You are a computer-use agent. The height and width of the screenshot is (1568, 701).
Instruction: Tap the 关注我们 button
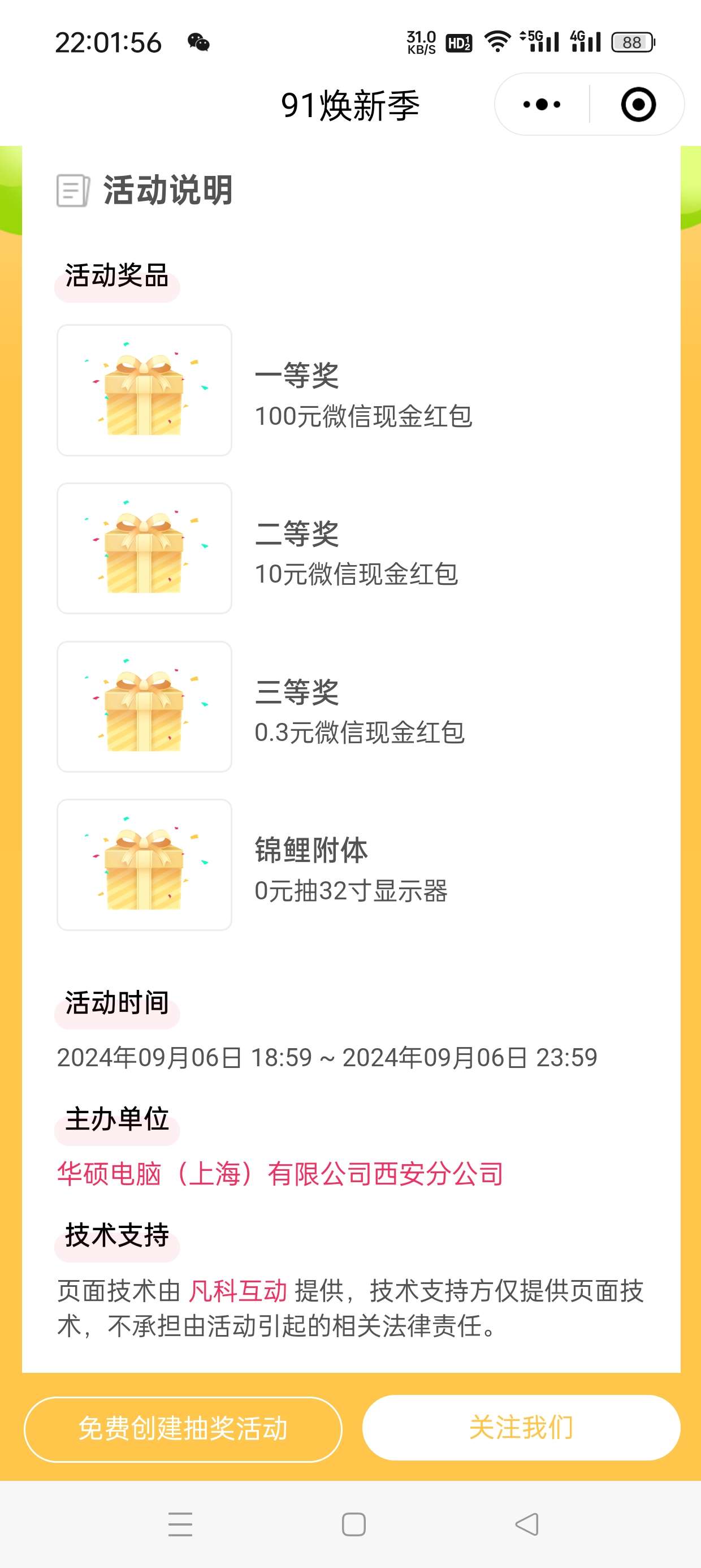pyautogui.click(x=521, y=1427)
